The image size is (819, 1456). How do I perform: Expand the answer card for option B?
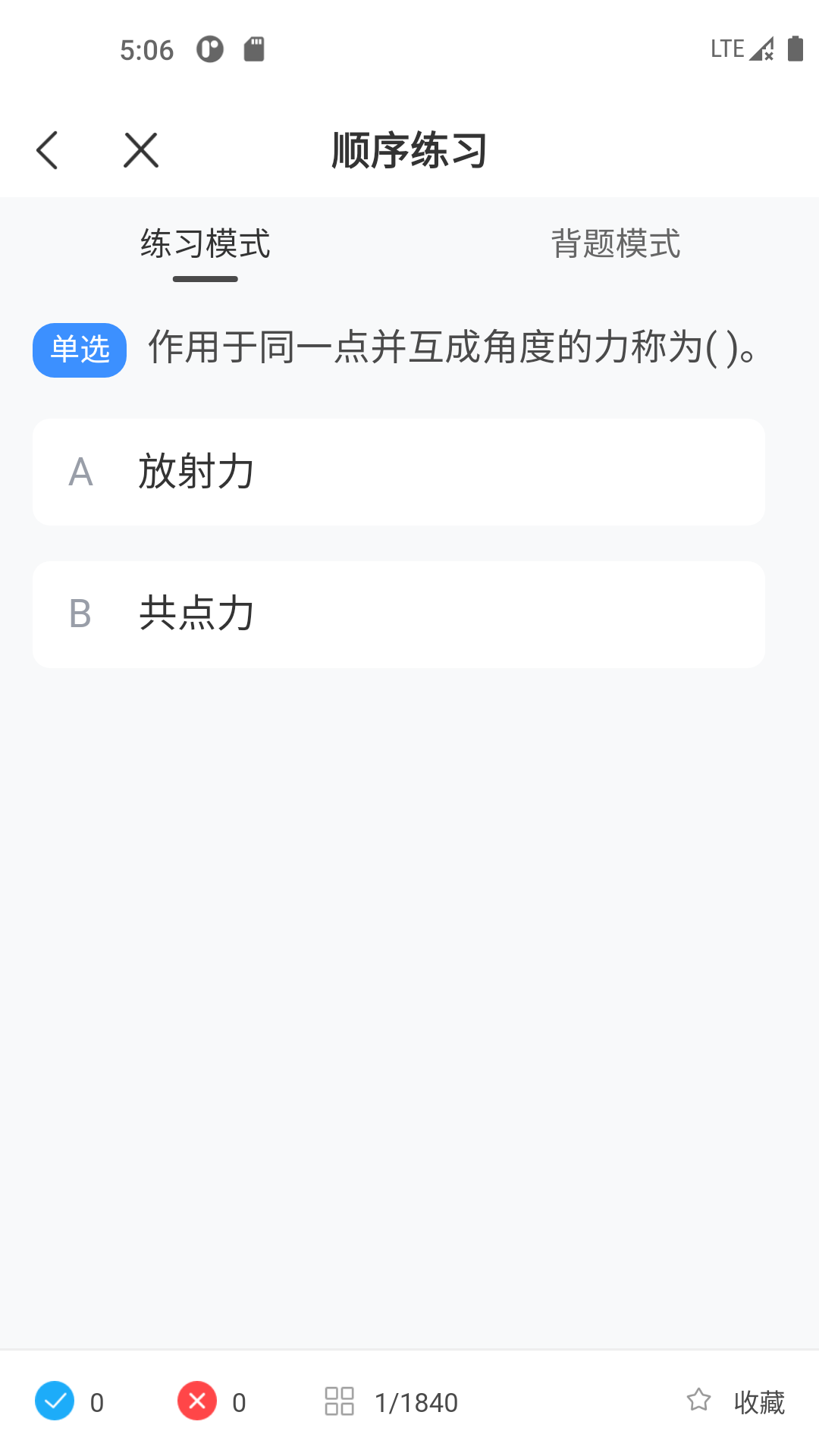[398, 614]
